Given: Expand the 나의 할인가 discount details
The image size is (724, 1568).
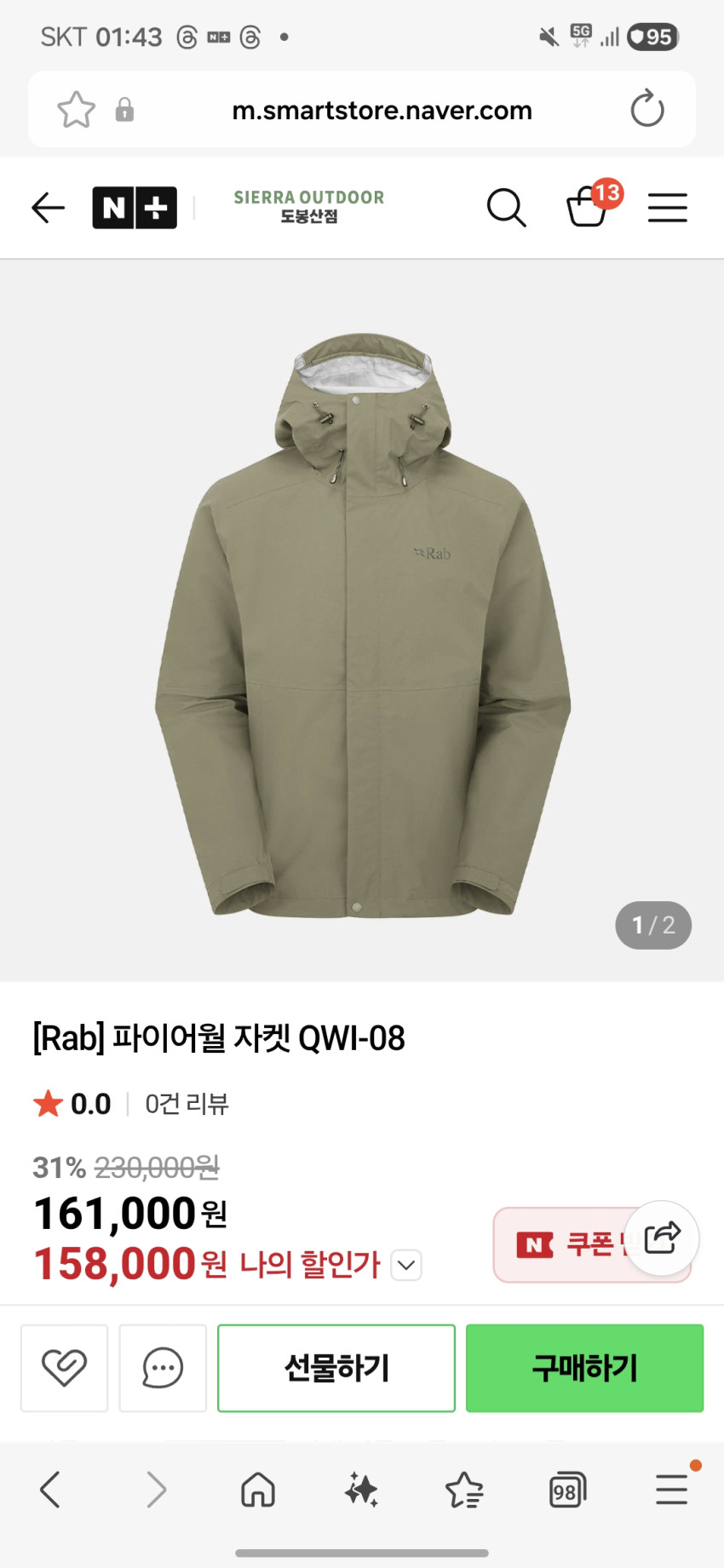Looking at the screenshot, I should (x=406, y=1265).
